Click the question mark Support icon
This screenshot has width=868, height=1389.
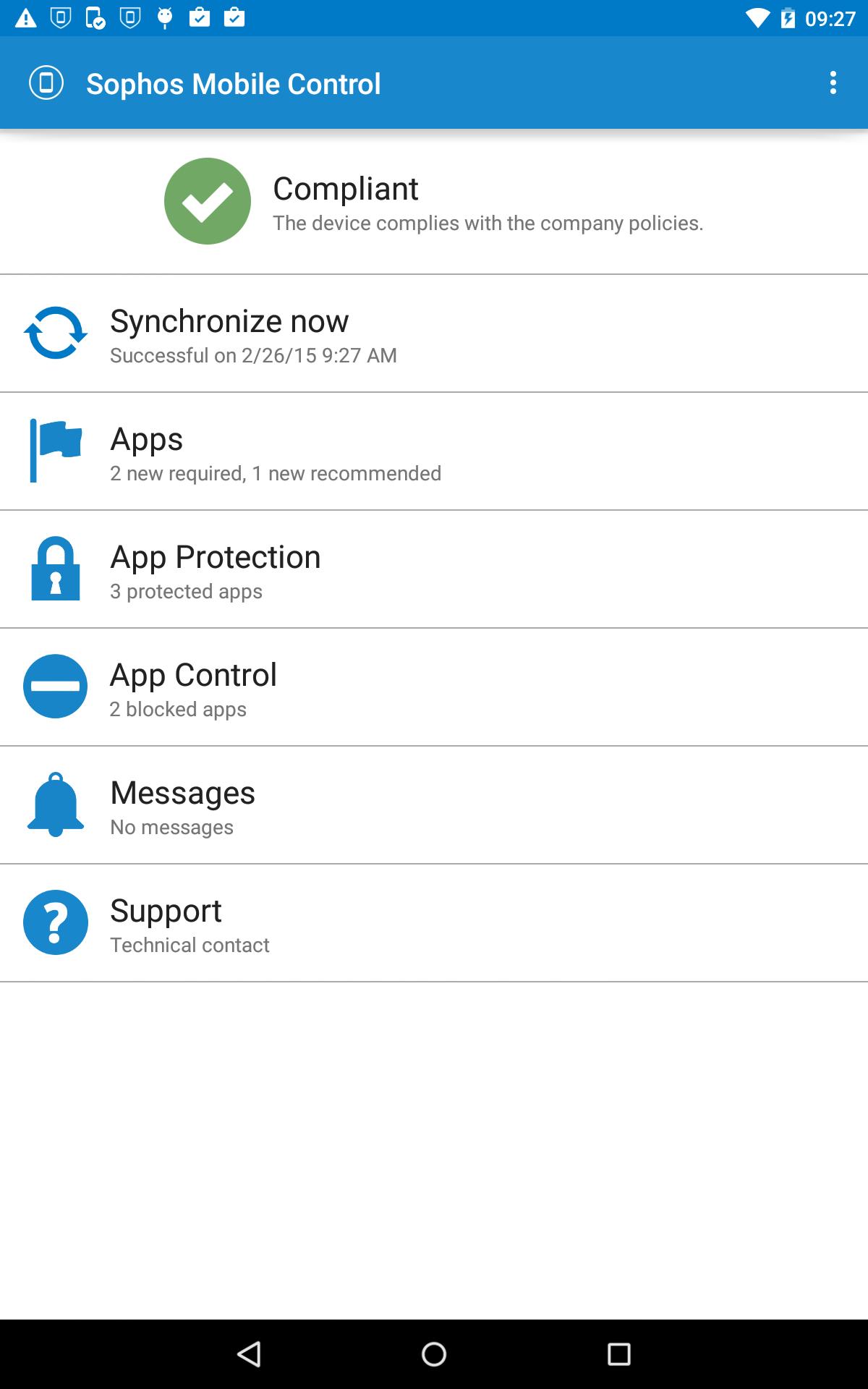click(x=55, y=922)
